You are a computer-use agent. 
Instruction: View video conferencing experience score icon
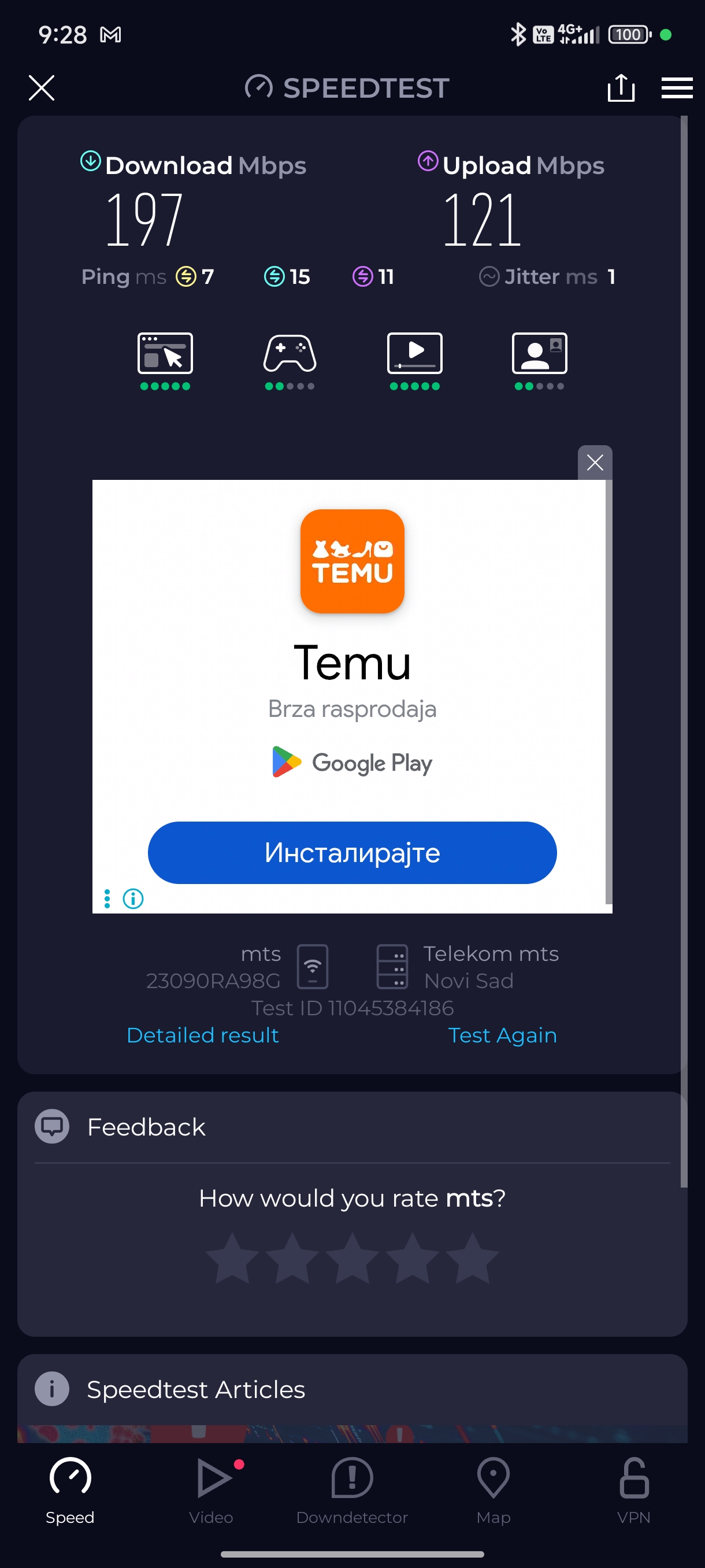pyautogui.click(x=539, y=353)
